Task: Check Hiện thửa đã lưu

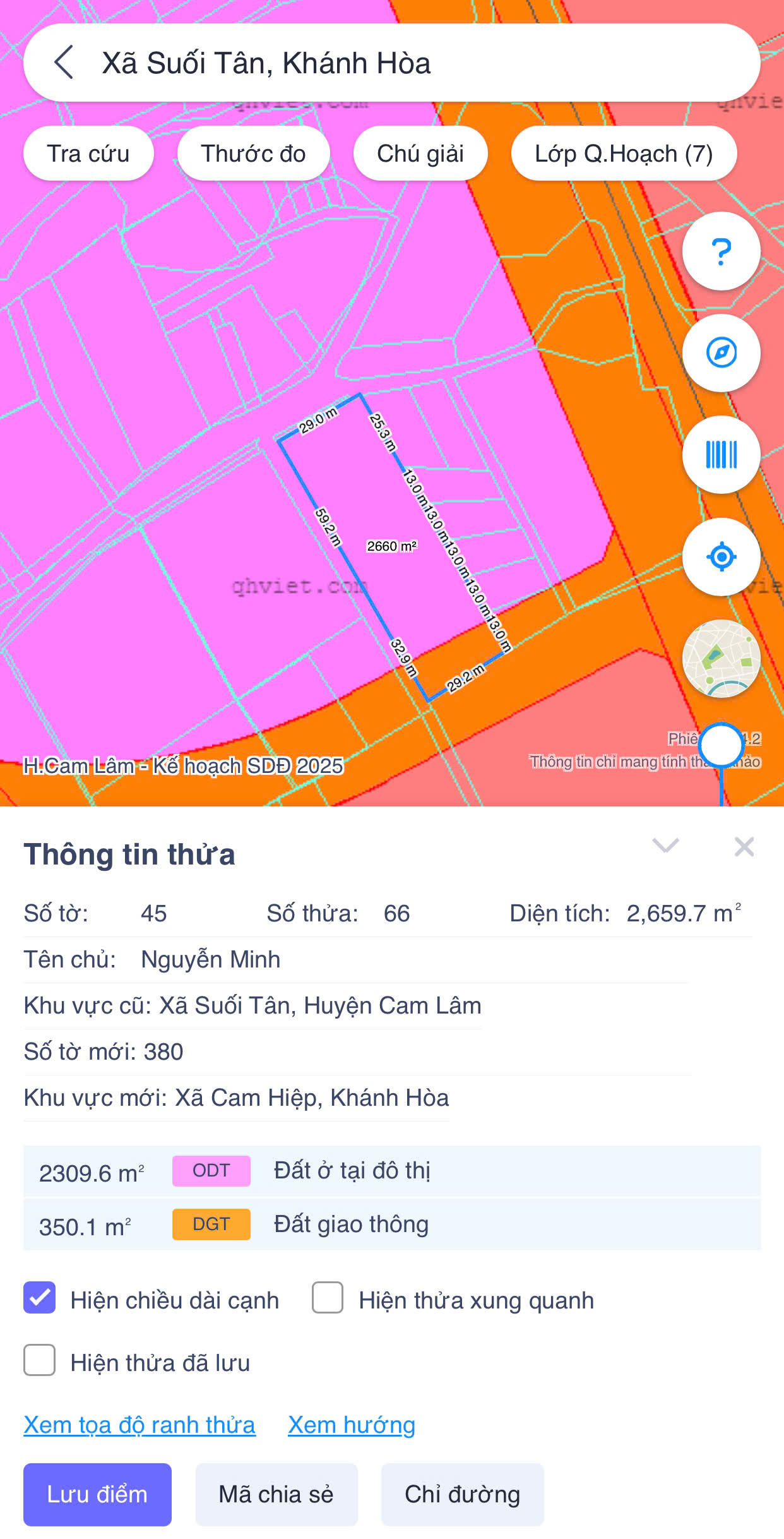Action: [x=39, y=1360]
